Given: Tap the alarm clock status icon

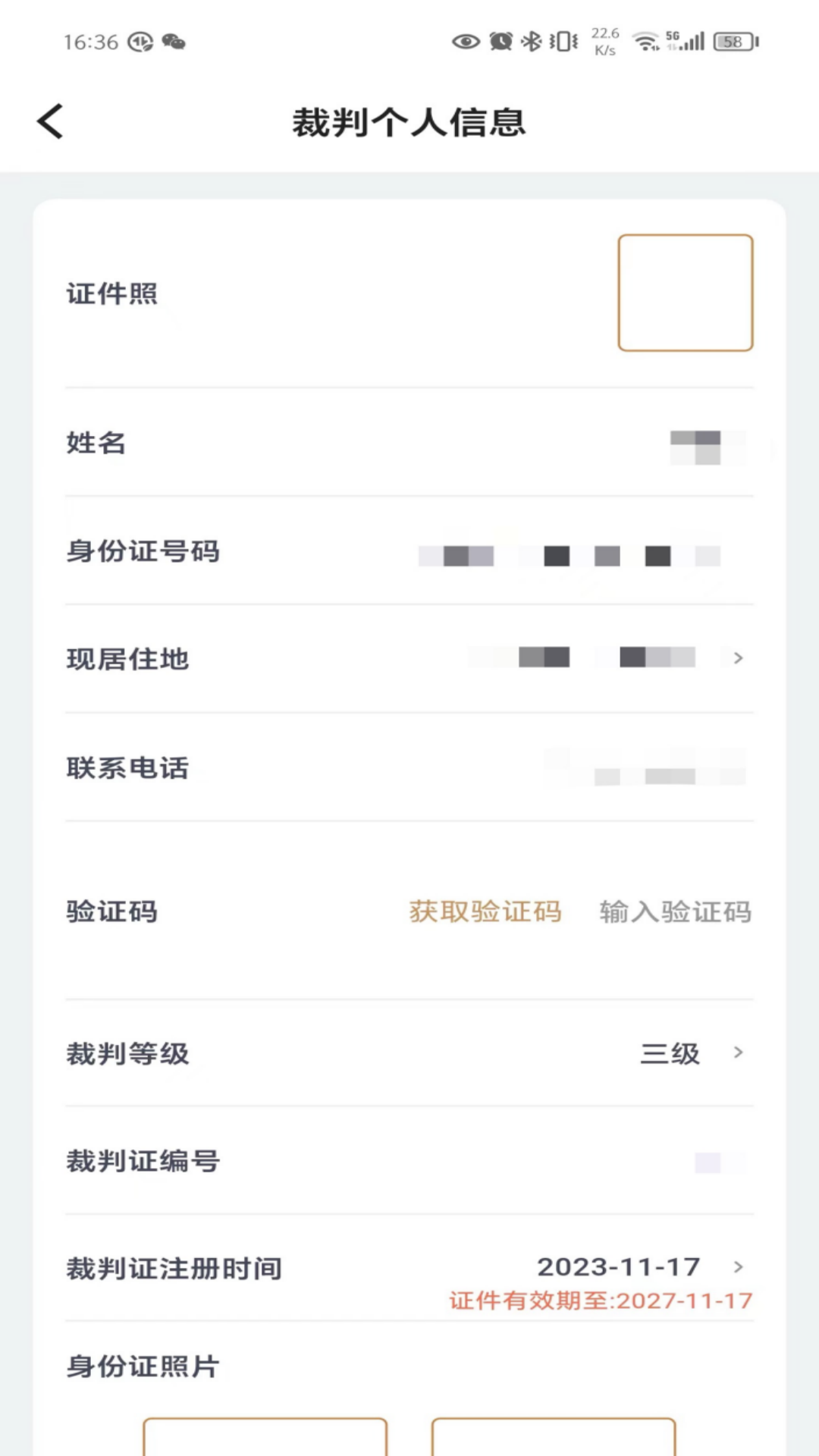Looking at the screenshot, I should point(499,42).
